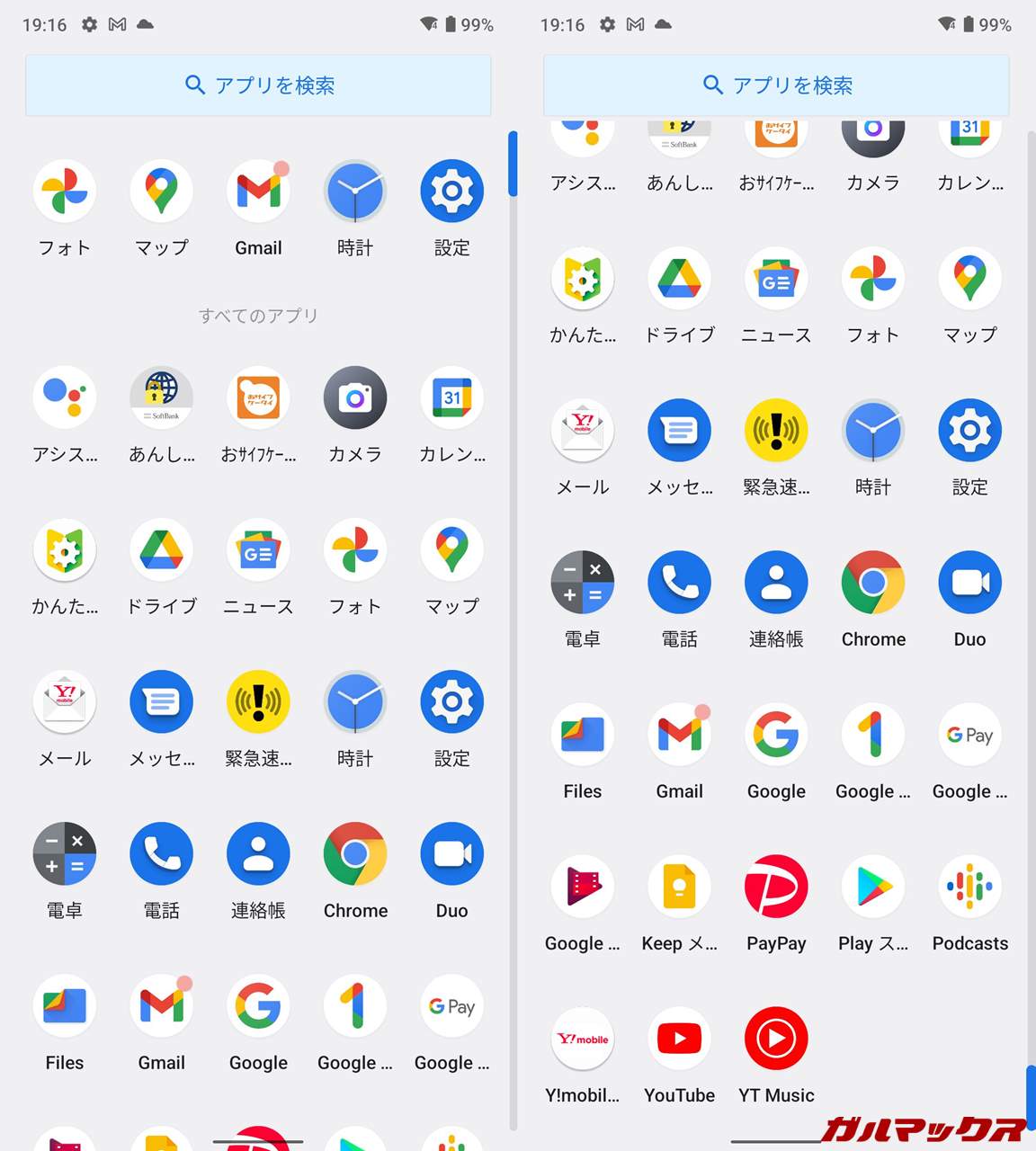Screen dimensions: 1036x1151
Task: Open the PayPay app
Action: (776, 888)
